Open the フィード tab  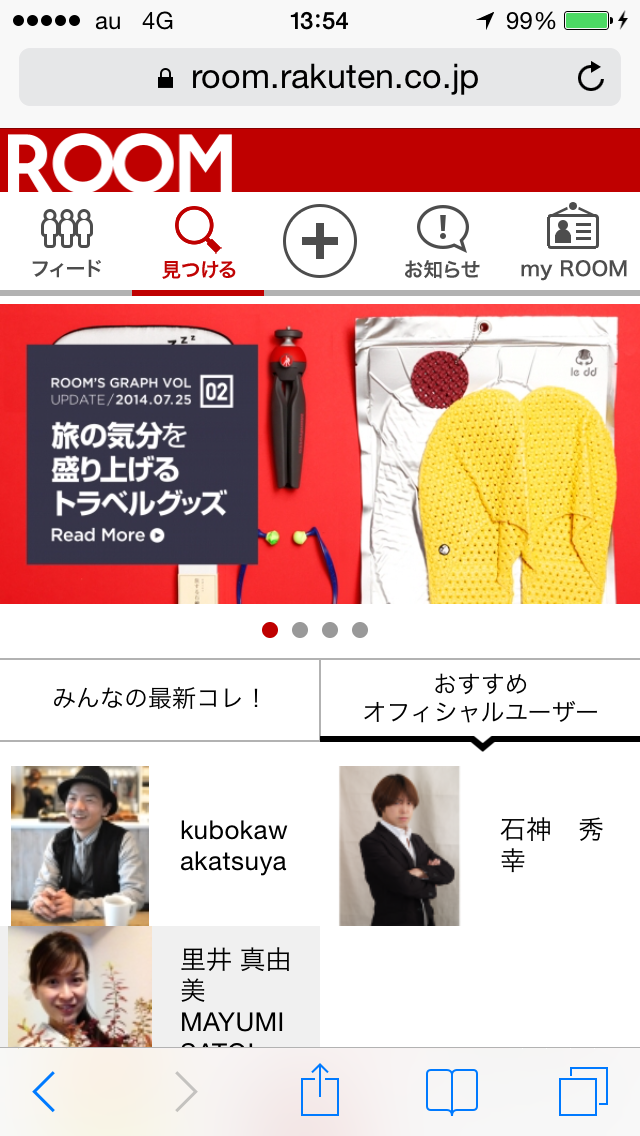coord(67,243)
